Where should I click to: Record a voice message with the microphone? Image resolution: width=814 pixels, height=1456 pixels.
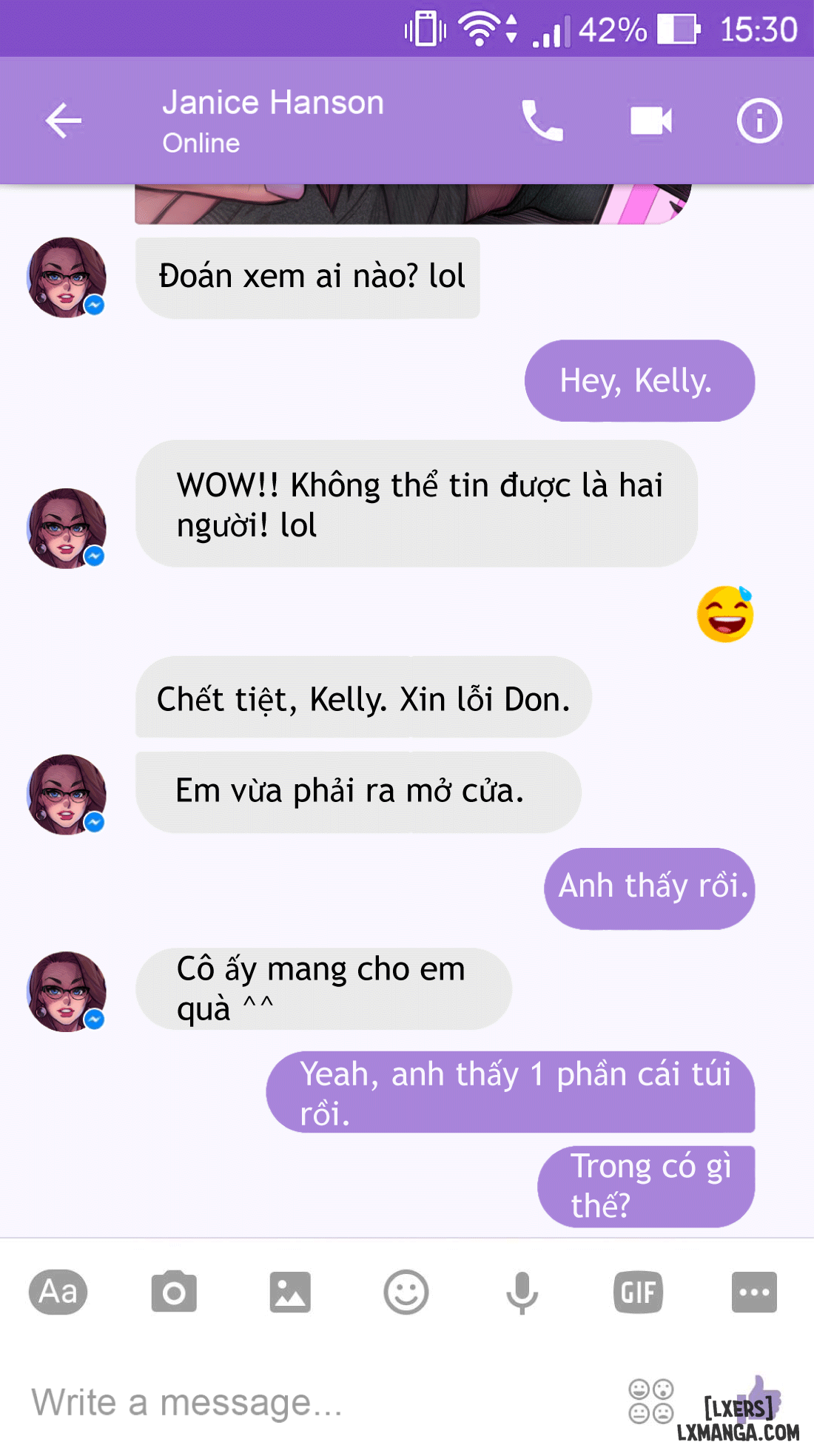[522, 1292]
